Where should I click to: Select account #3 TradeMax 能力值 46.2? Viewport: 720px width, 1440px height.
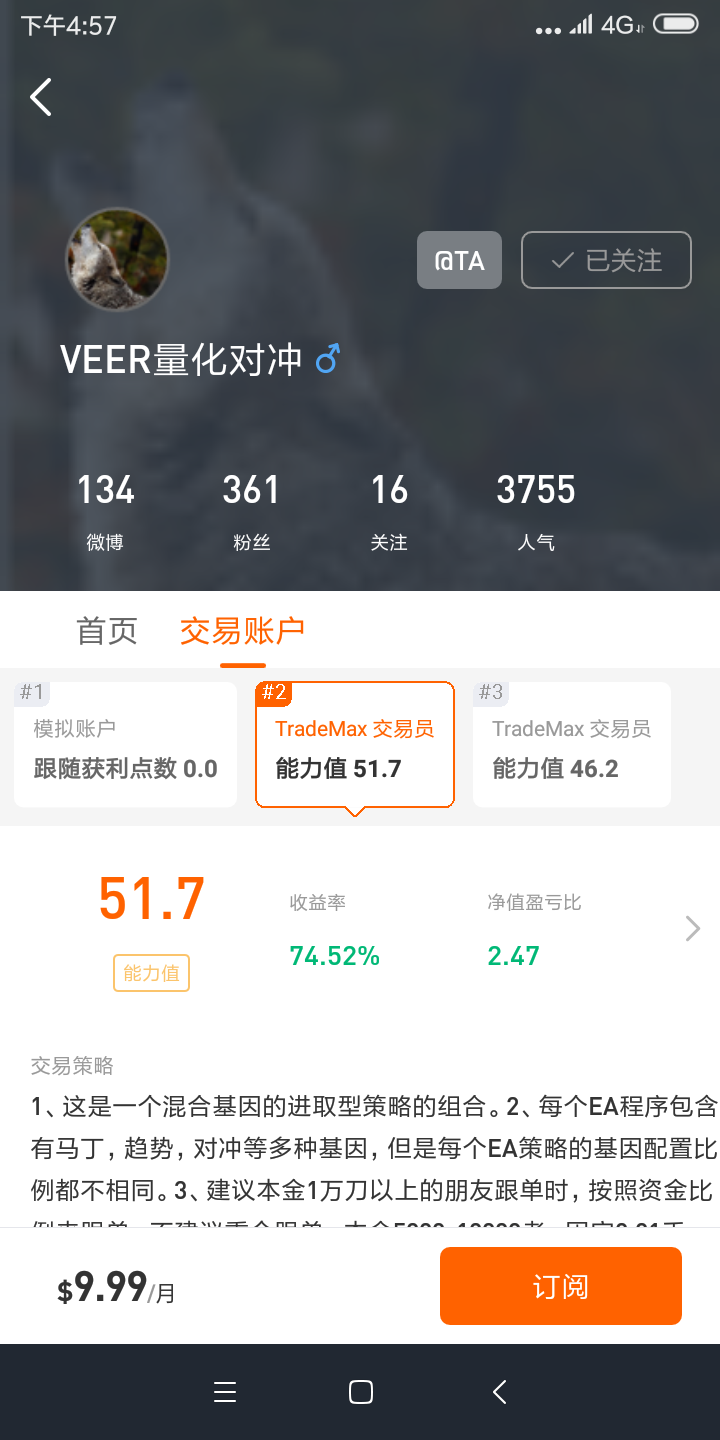(572, 744)
